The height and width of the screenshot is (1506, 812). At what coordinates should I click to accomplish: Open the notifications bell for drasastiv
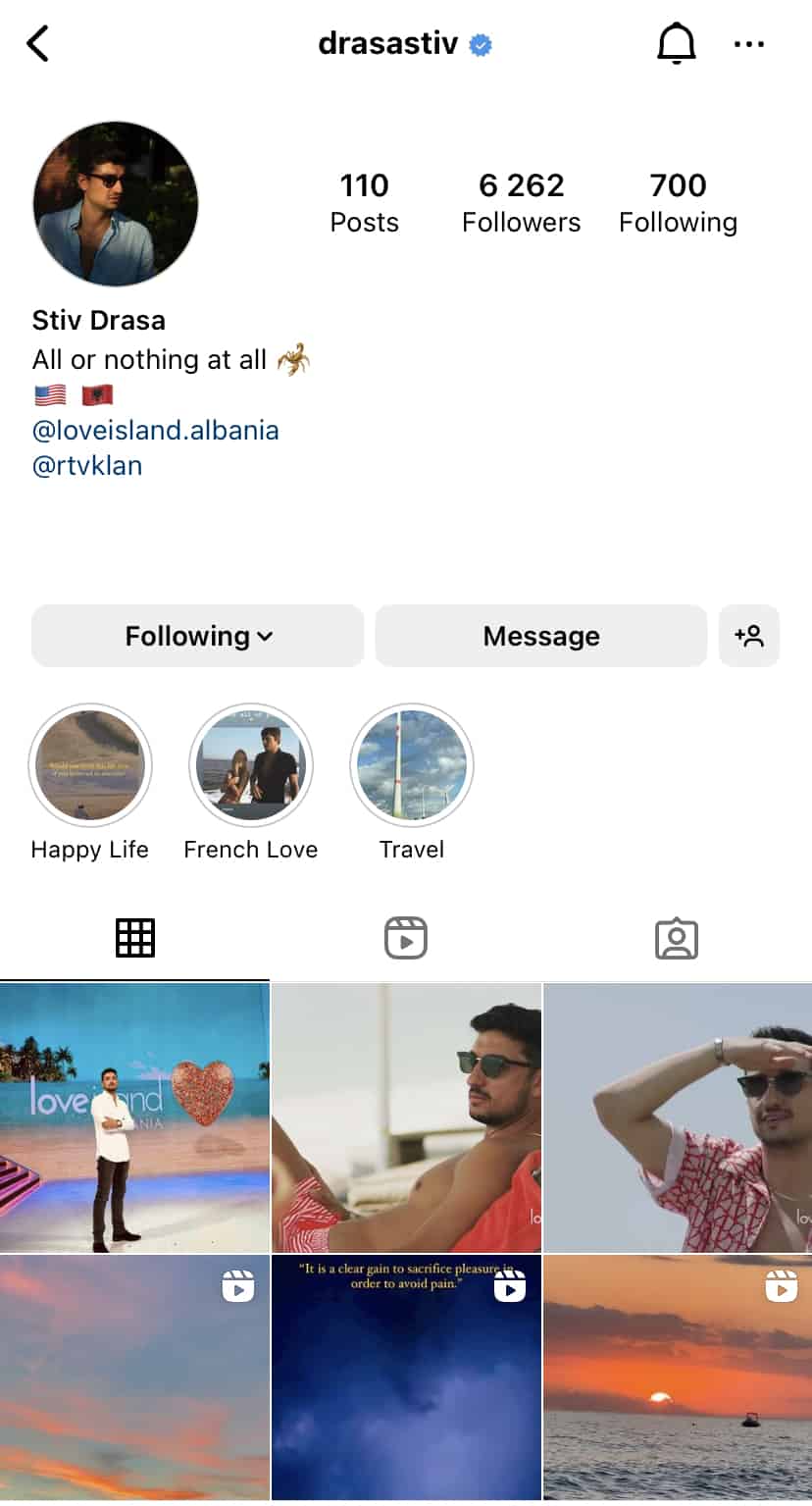(x=675, y=44)
